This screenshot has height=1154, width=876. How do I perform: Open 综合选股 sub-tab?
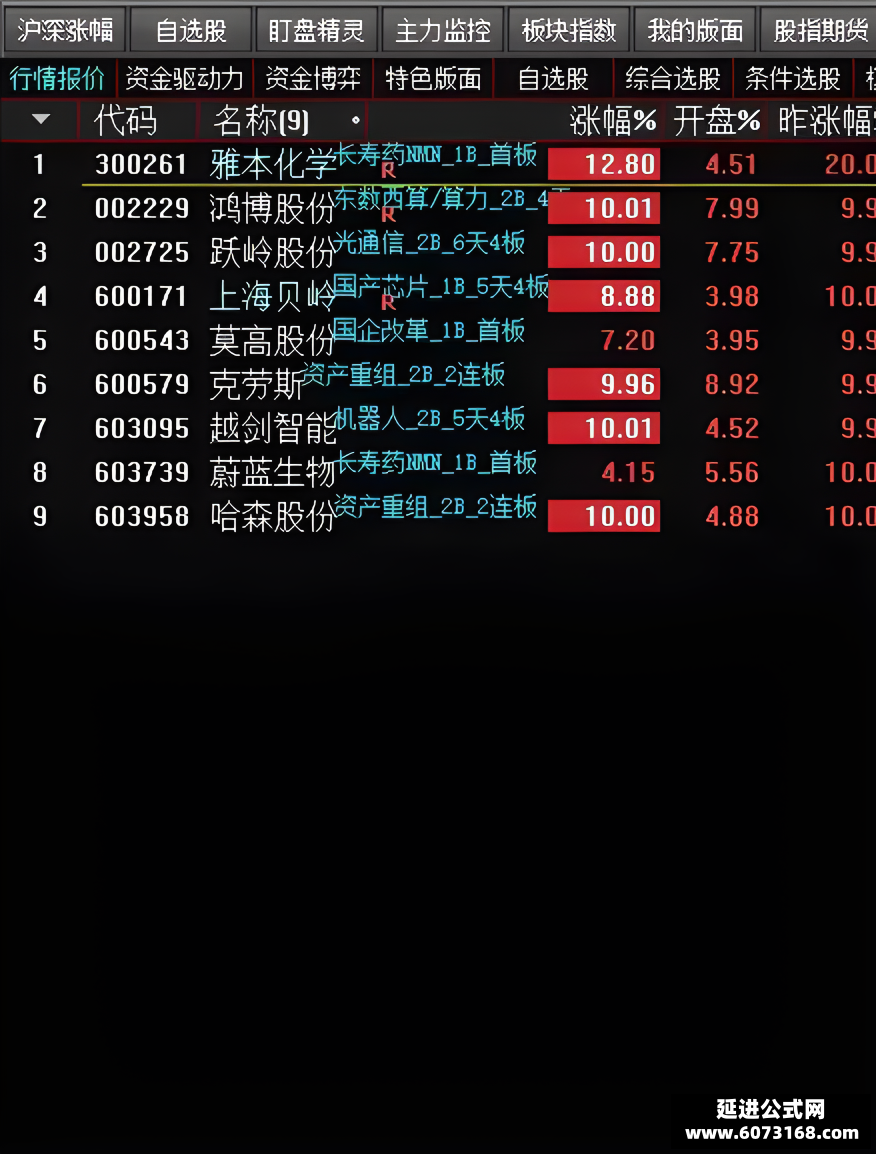[672, 79]
